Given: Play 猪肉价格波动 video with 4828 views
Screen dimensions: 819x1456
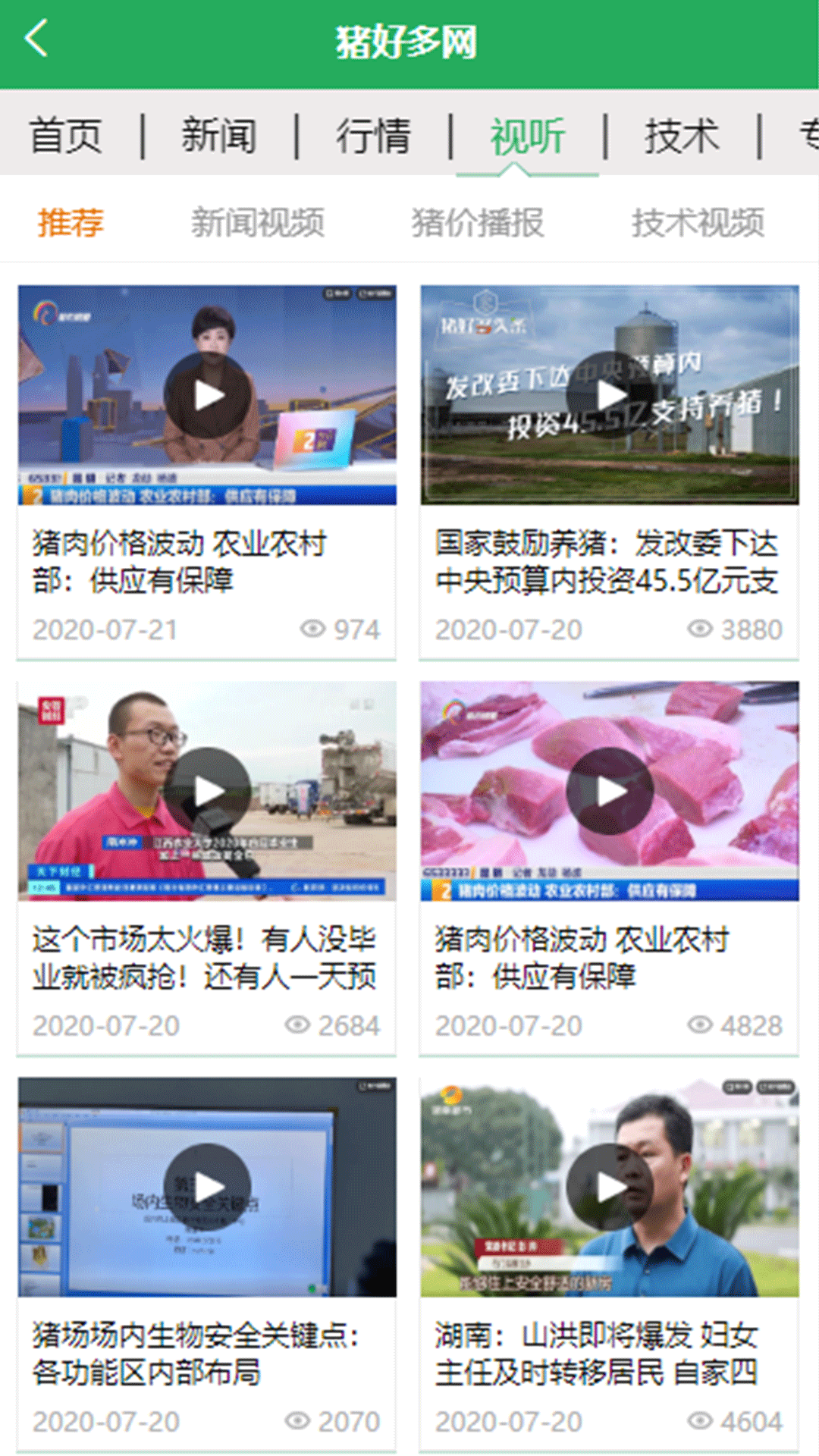Looking at the screenshot, I should (x=610, y=791).
